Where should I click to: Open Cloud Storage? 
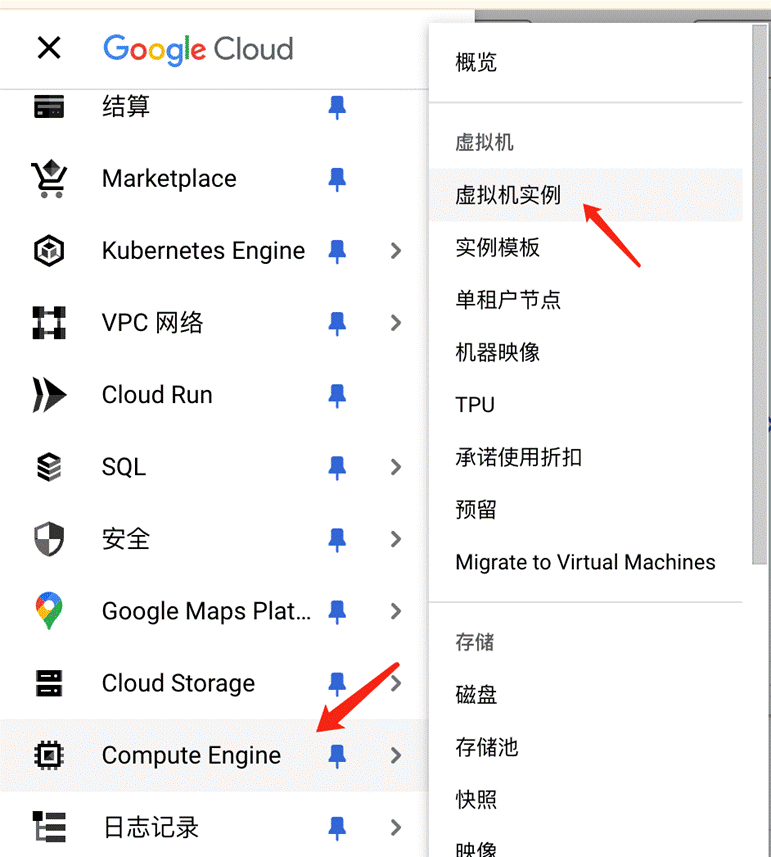(178, 683)
